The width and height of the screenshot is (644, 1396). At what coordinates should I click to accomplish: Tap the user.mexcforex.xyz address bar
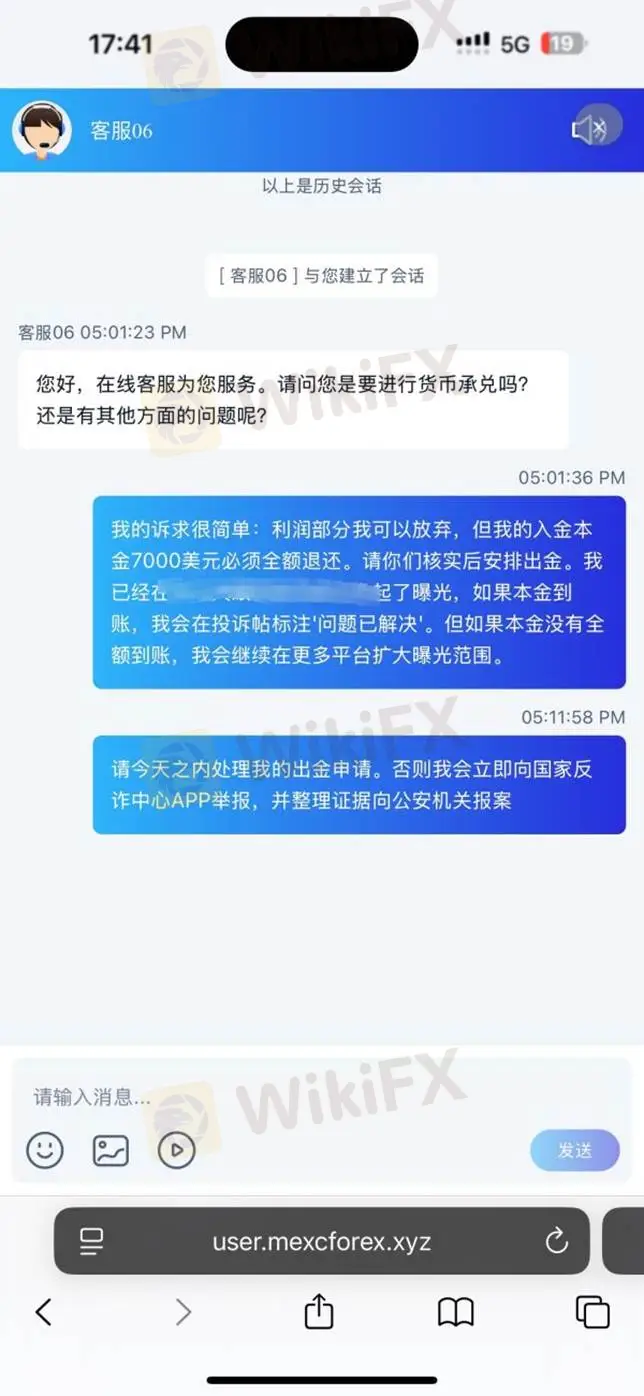[x=321, y=1241]
